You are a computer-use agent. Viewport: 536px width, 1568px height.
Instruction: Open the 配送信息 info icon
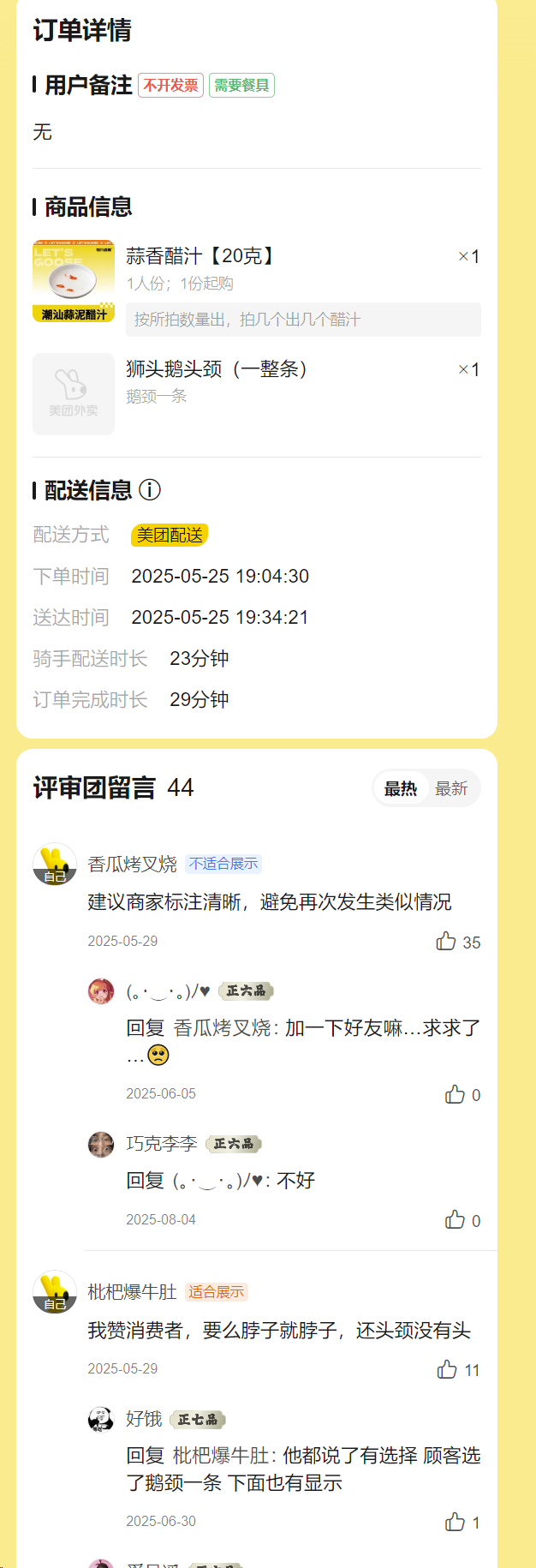(150, 489)
